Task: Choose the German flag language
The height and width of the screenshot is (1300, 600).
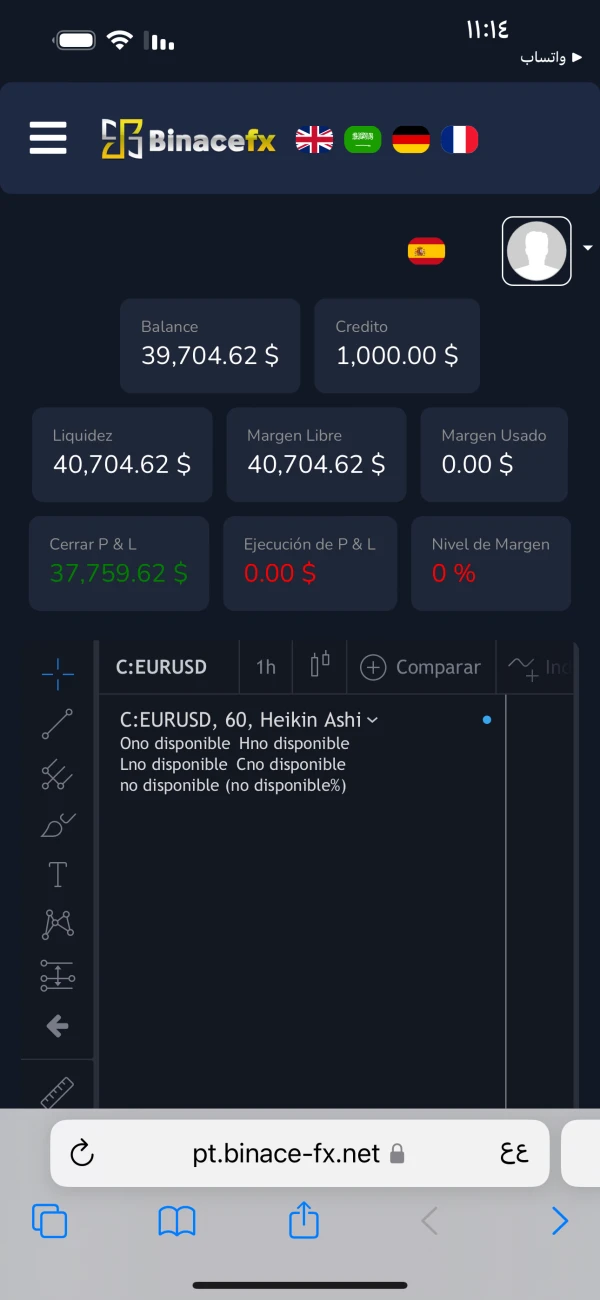Action: coord(410,140)
